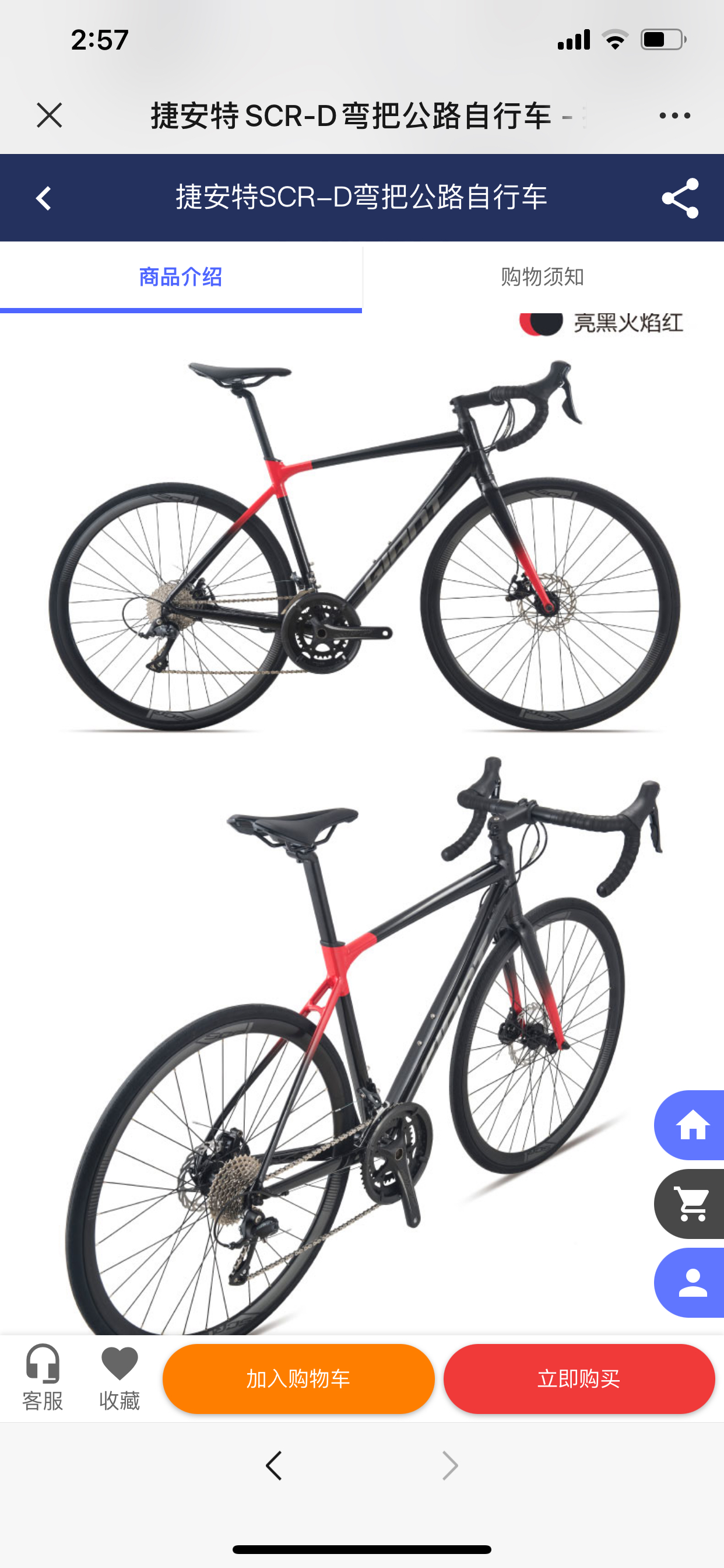Switch to the 商品介绍 tab
724x1568 pixels.
181,278
